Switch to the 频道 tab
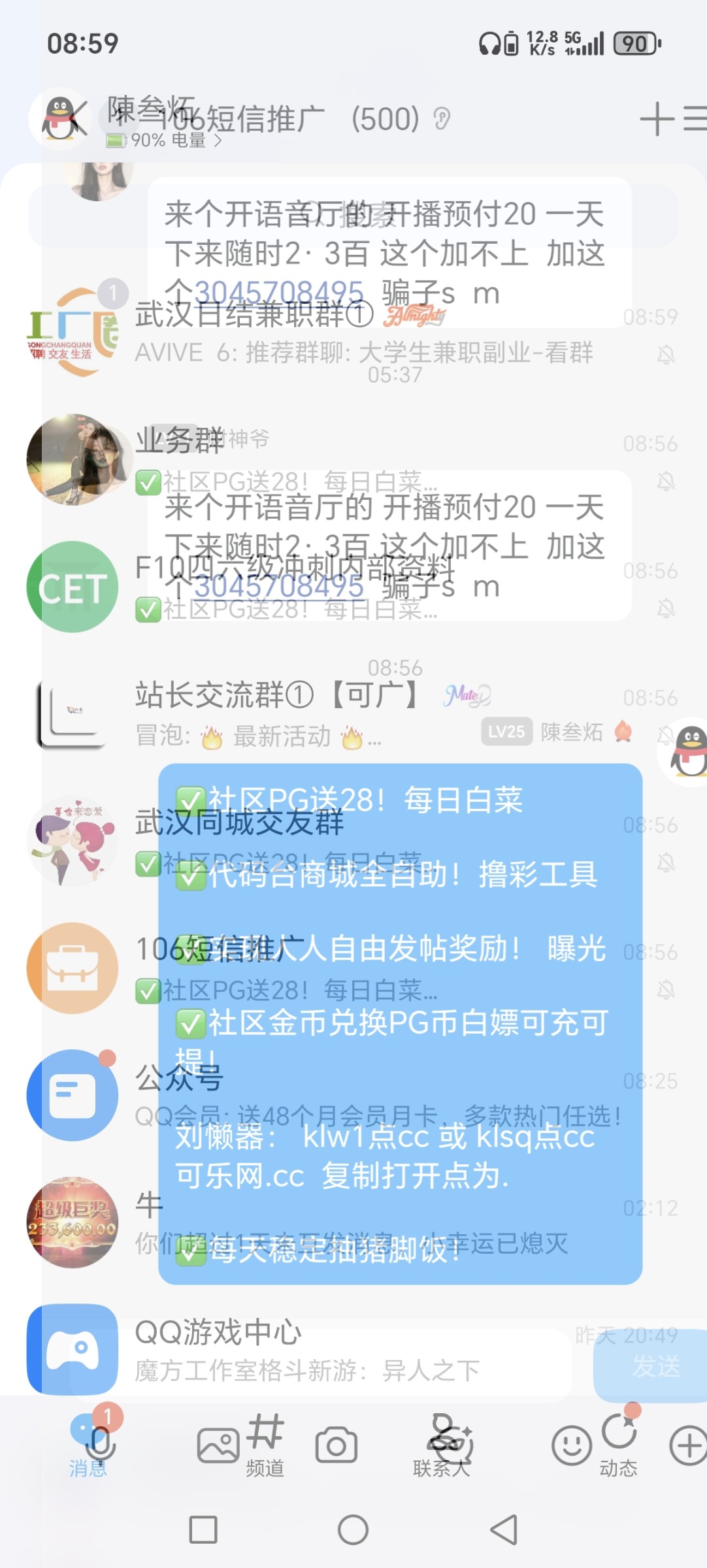This screenshot has width=707, height=1568. click(267, 1444)
